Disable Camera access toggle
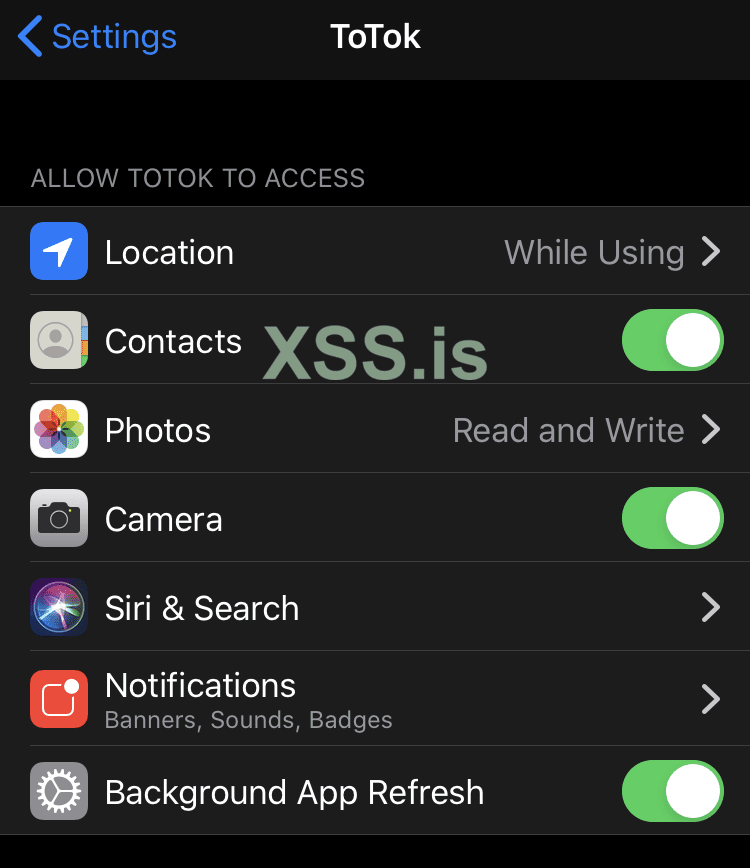The width and height of the screenshot is (750, 868). (x=671, y=519)
